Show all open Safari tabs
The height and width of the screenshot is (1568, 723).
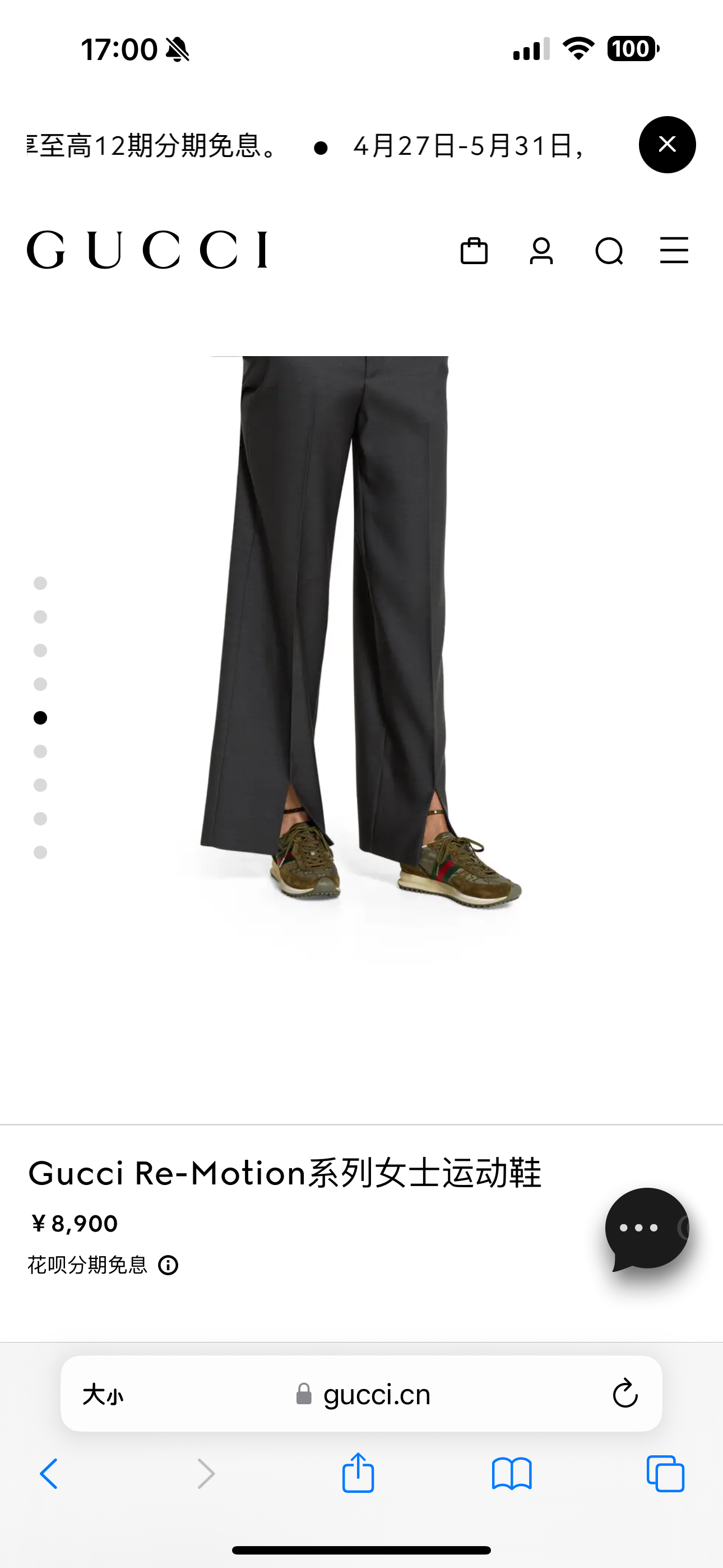[665, 1474]
